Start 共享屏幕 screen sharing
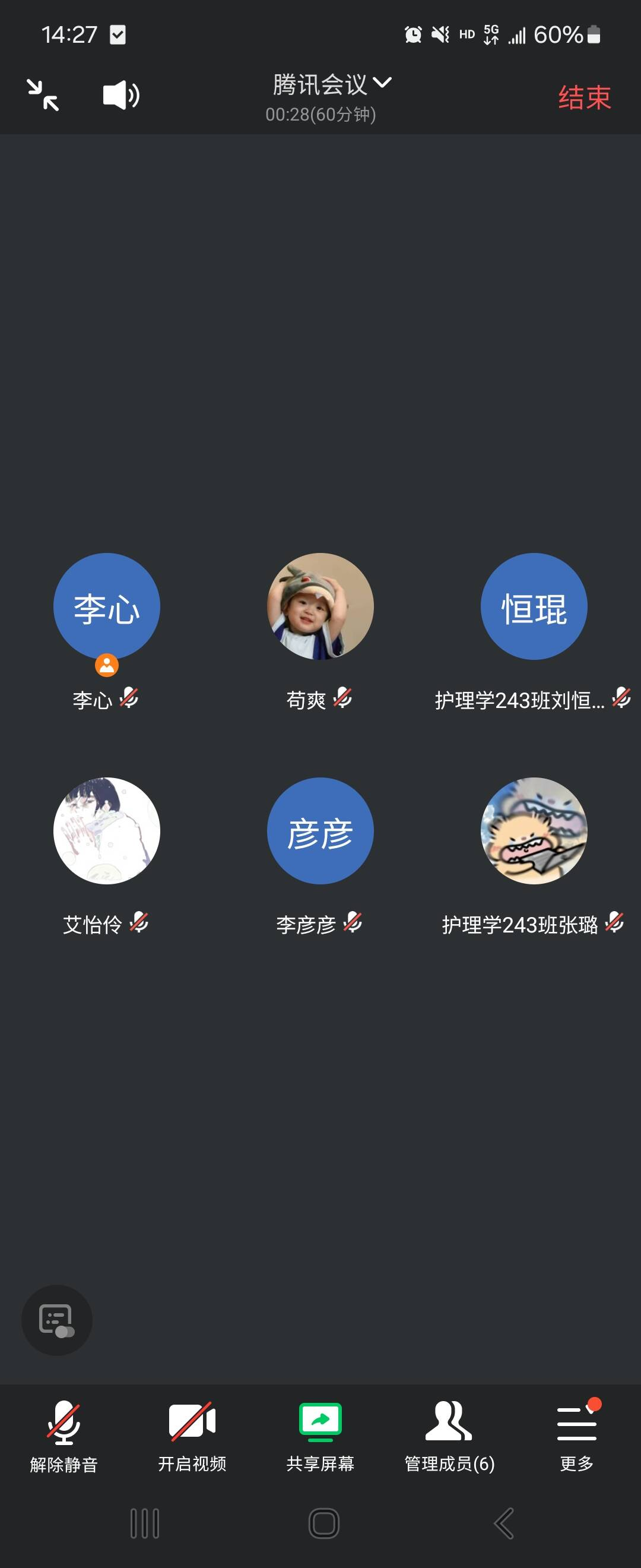Image resolution: width=641 pixels, height=1568 pixels. (x=320, y=1436)
